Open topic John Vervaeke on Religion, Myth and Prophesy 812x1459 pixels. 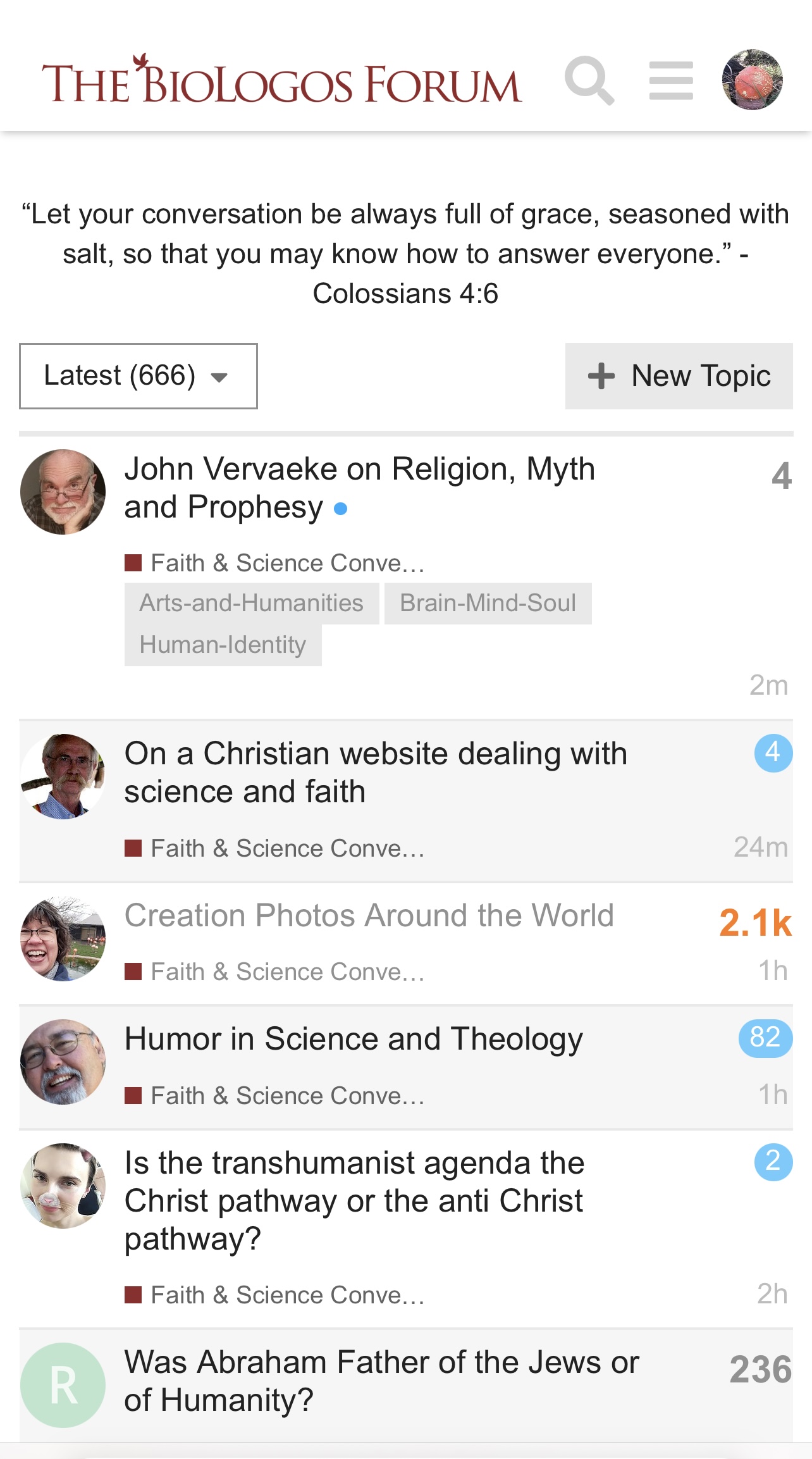(x=359, y=488)
